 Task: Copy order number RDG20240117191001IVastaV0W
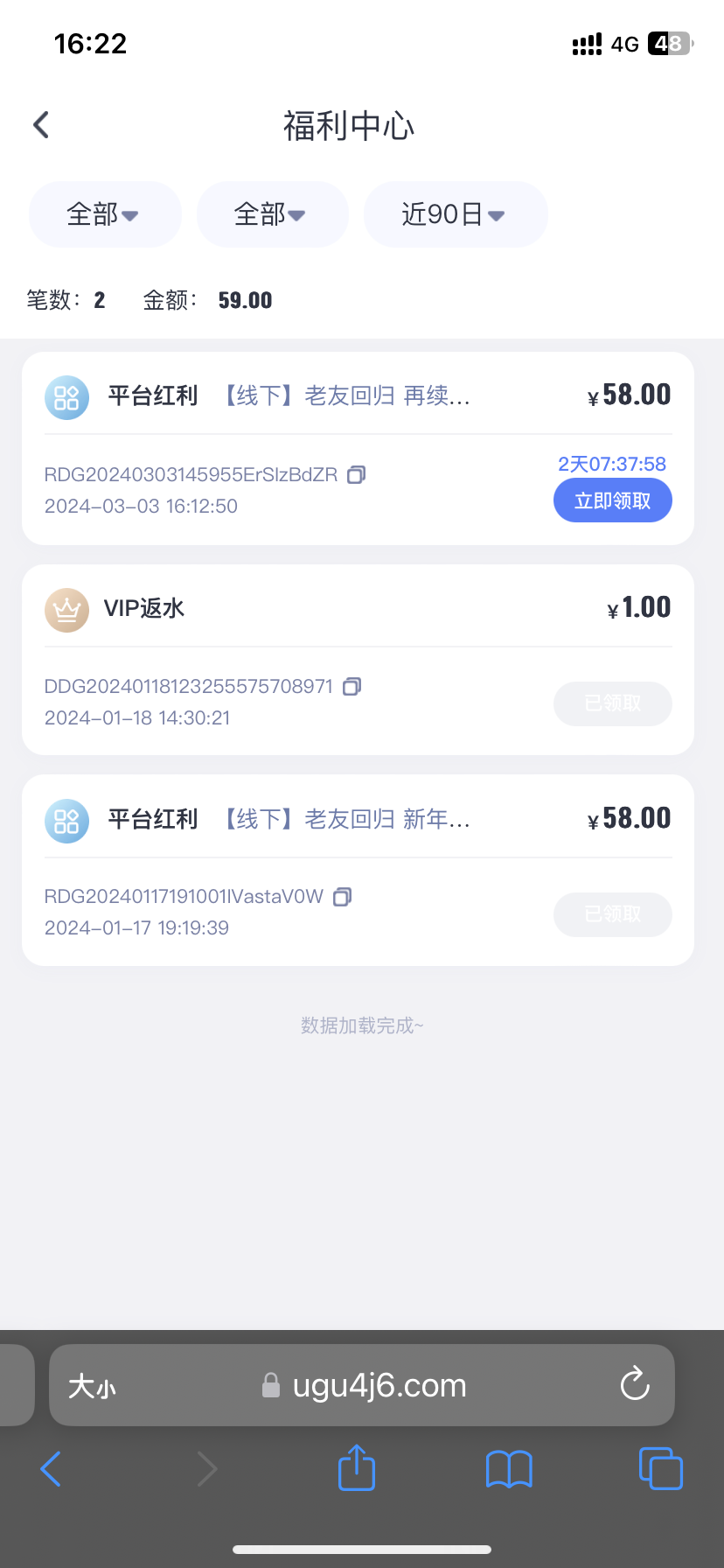pyautogui.click(x=343, y=897)
